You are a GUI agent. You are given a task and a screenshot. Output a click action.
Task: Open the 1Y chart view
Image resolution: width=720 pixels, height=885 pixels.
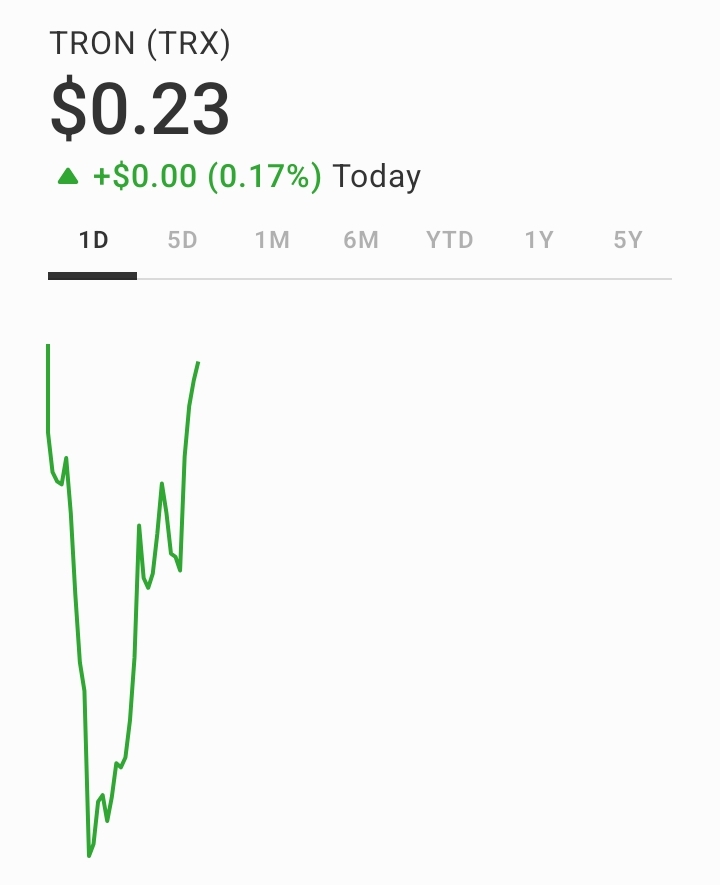[x=538, y=241]
